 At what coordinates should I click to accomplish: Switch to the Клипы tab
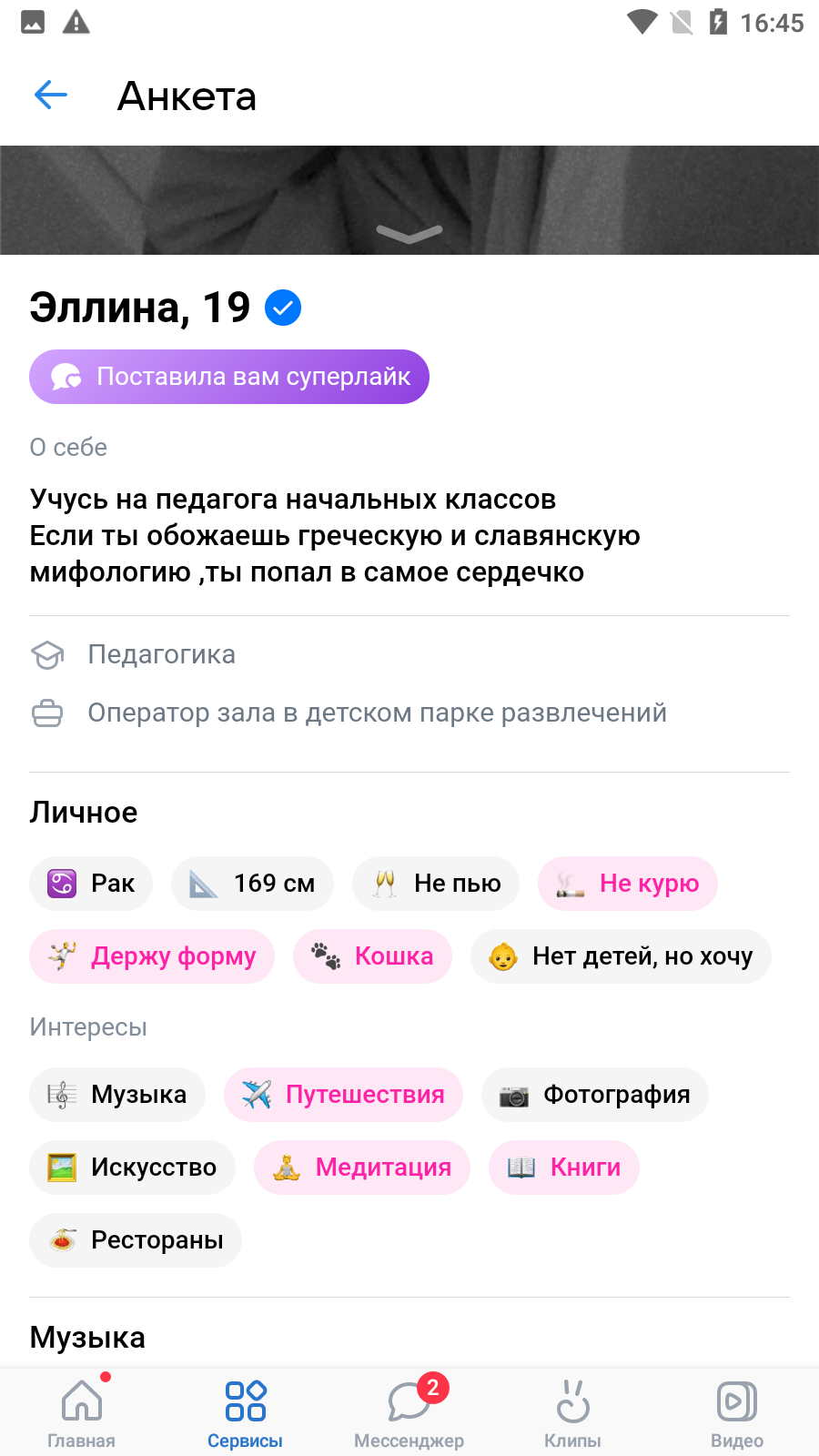(x=573, y=1412)
